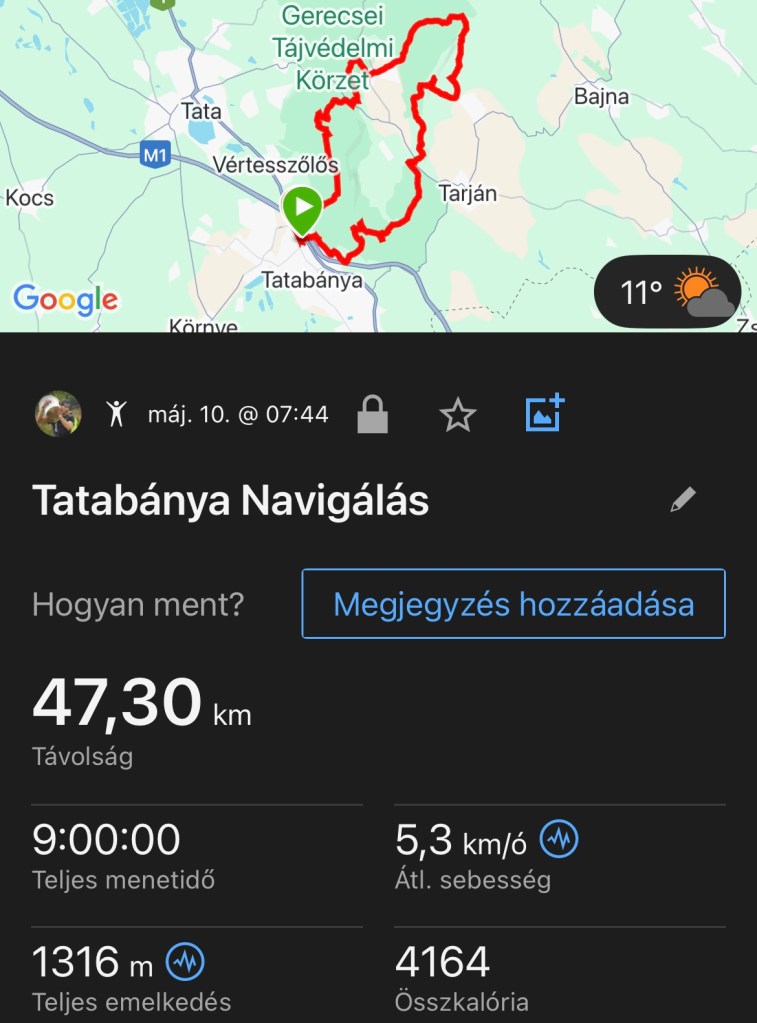Edit the Tatabánya Navigálás activity title

point(683,500)
